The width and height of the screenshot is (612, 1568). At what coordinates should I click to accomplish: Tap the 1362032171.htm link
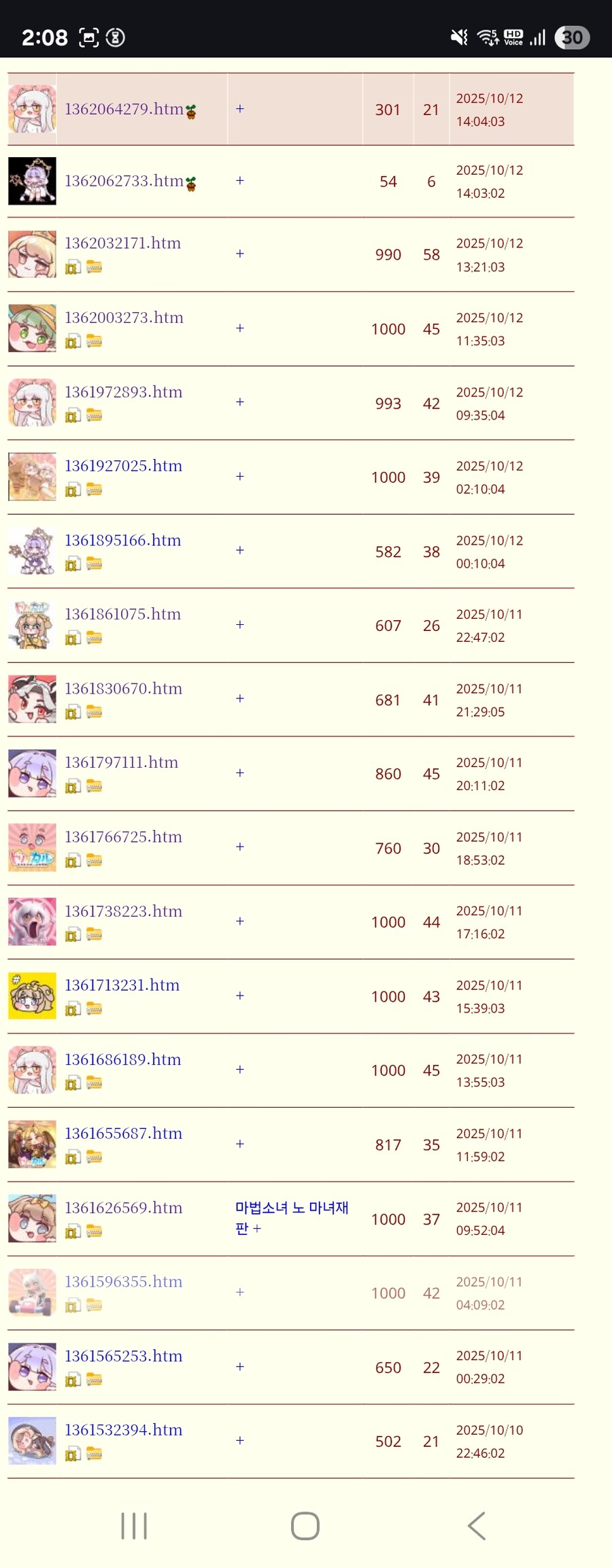tap(122, 243)
